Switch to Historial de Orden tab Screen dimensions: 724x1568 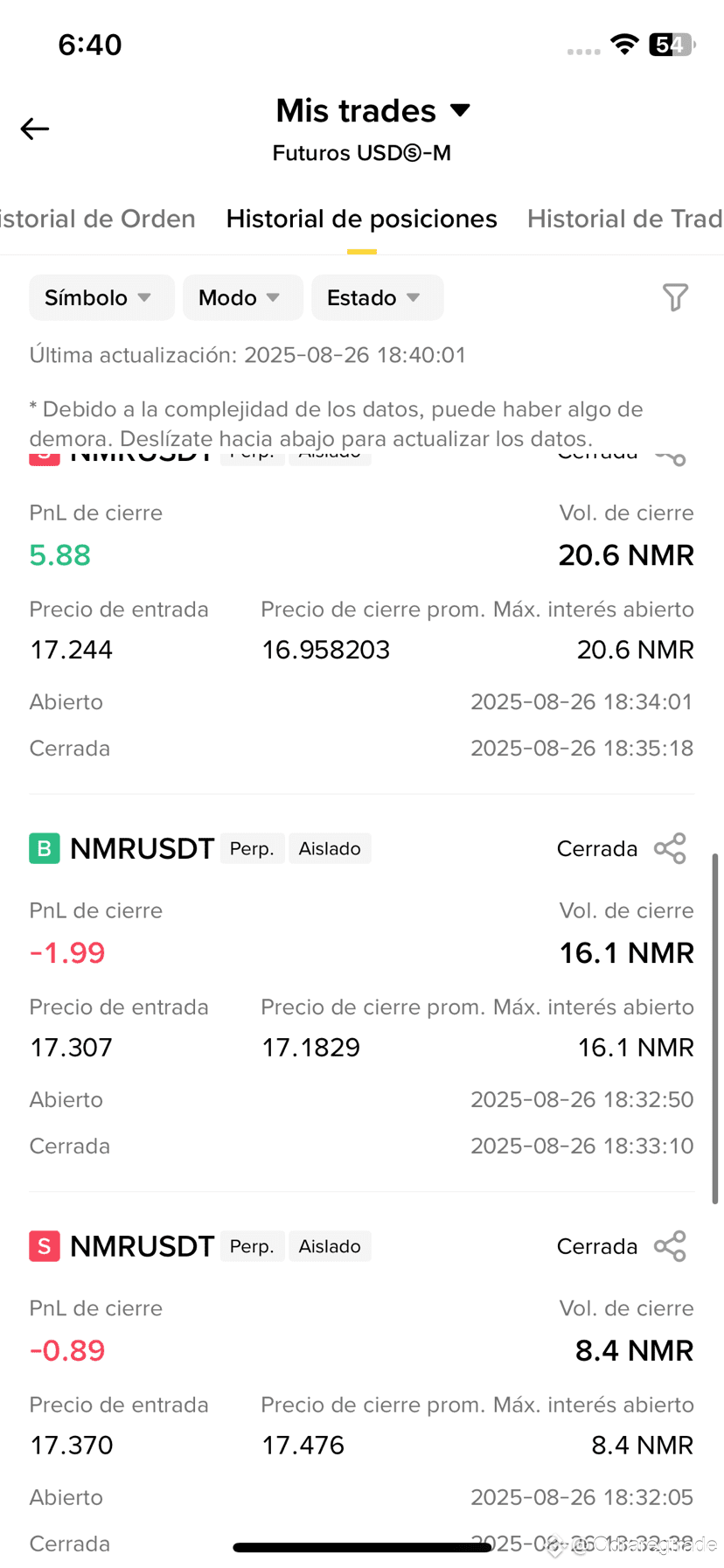[98, 219]
